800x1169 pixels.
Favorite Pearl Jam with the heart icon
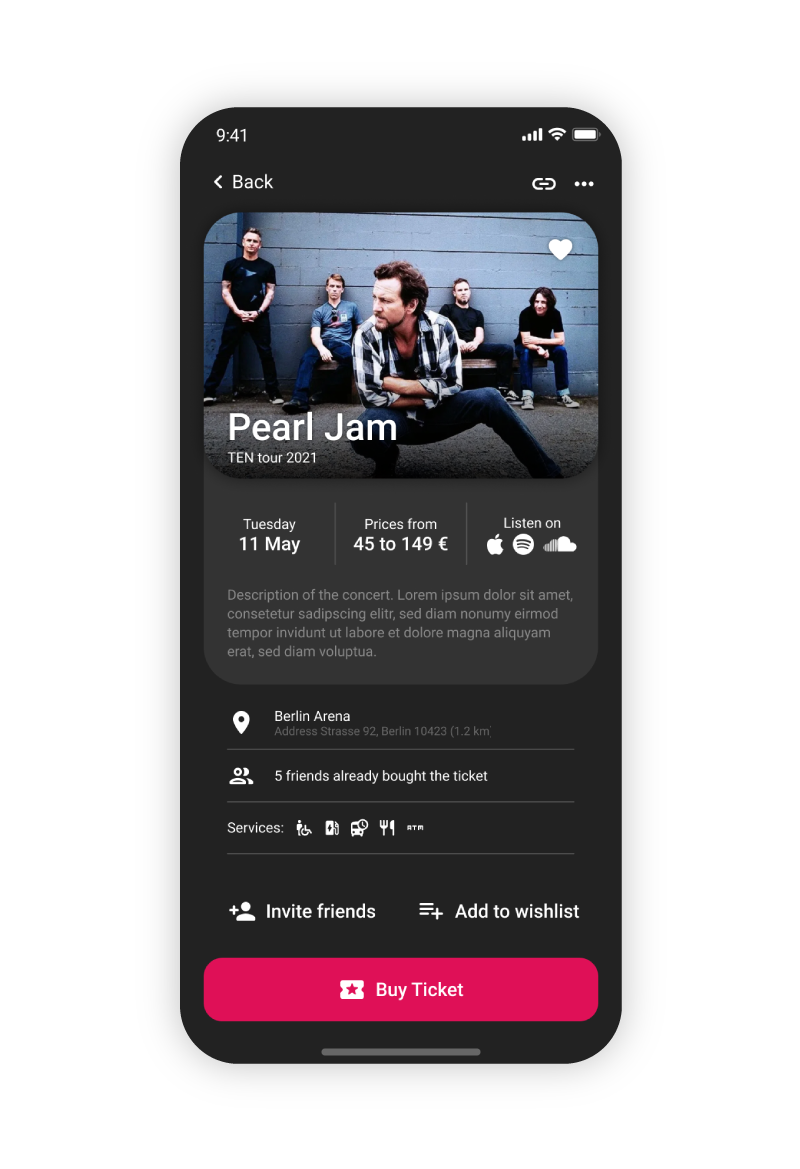click(560, 250)
